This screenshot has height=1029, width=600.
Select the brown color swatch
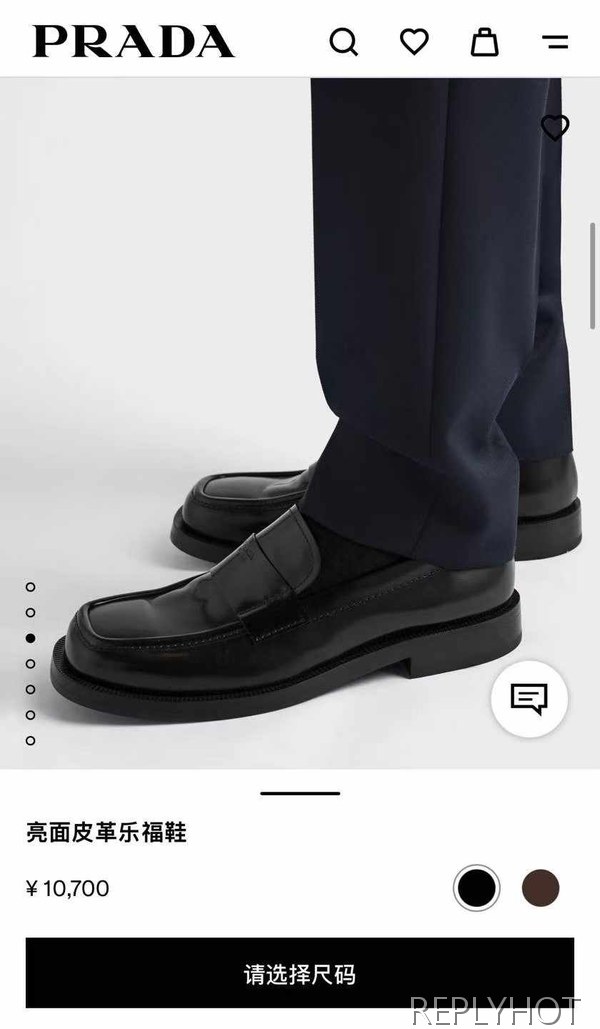[x=541, y=887]
